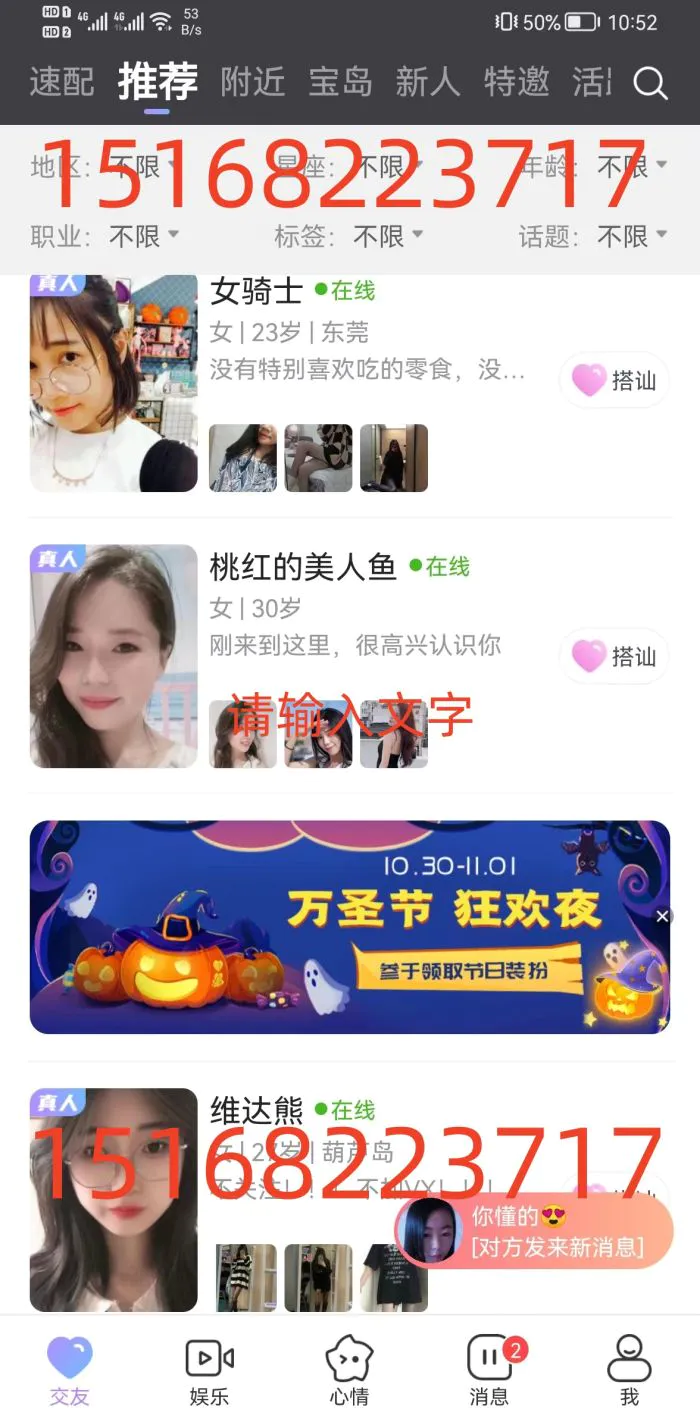The image size is (700, 1428).
Task: Go to the 心情 tab
Action: coord(349,1370)
